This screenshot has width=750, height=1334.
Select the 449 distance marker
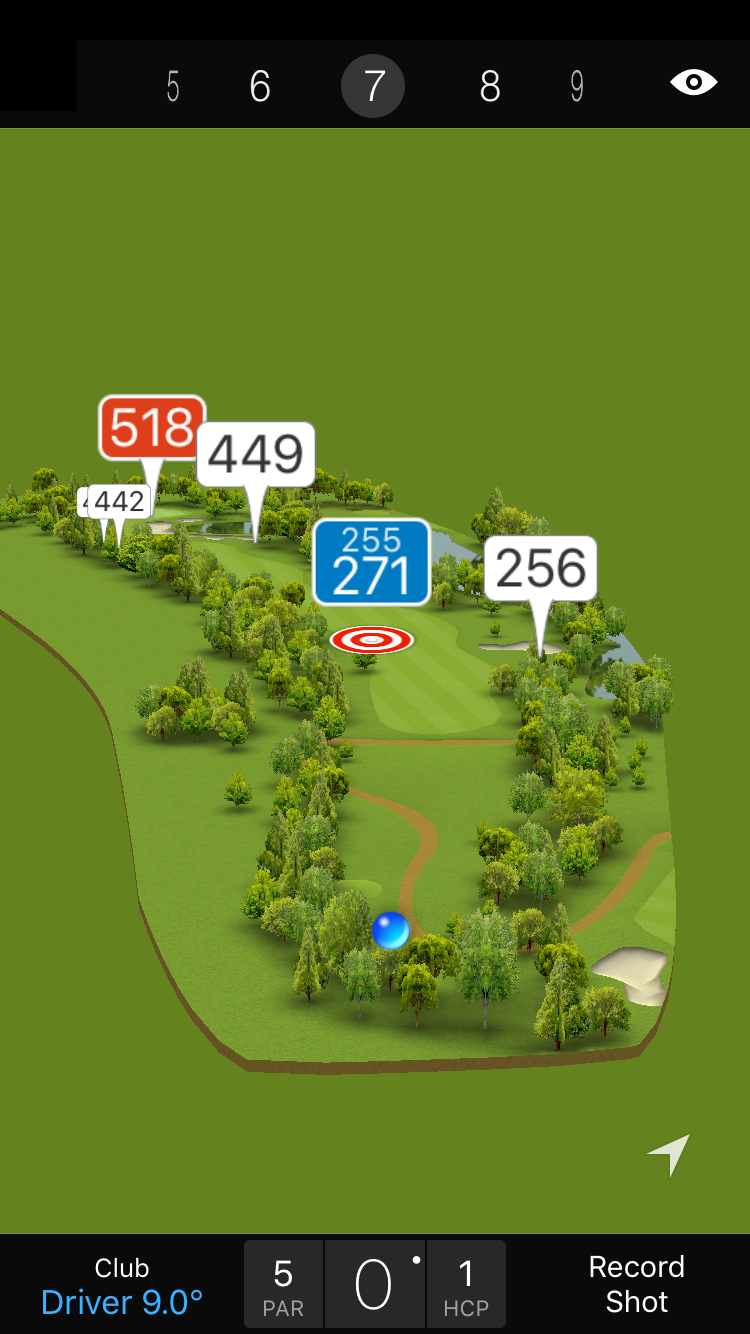pyautogui.click(x=256, y=454)
